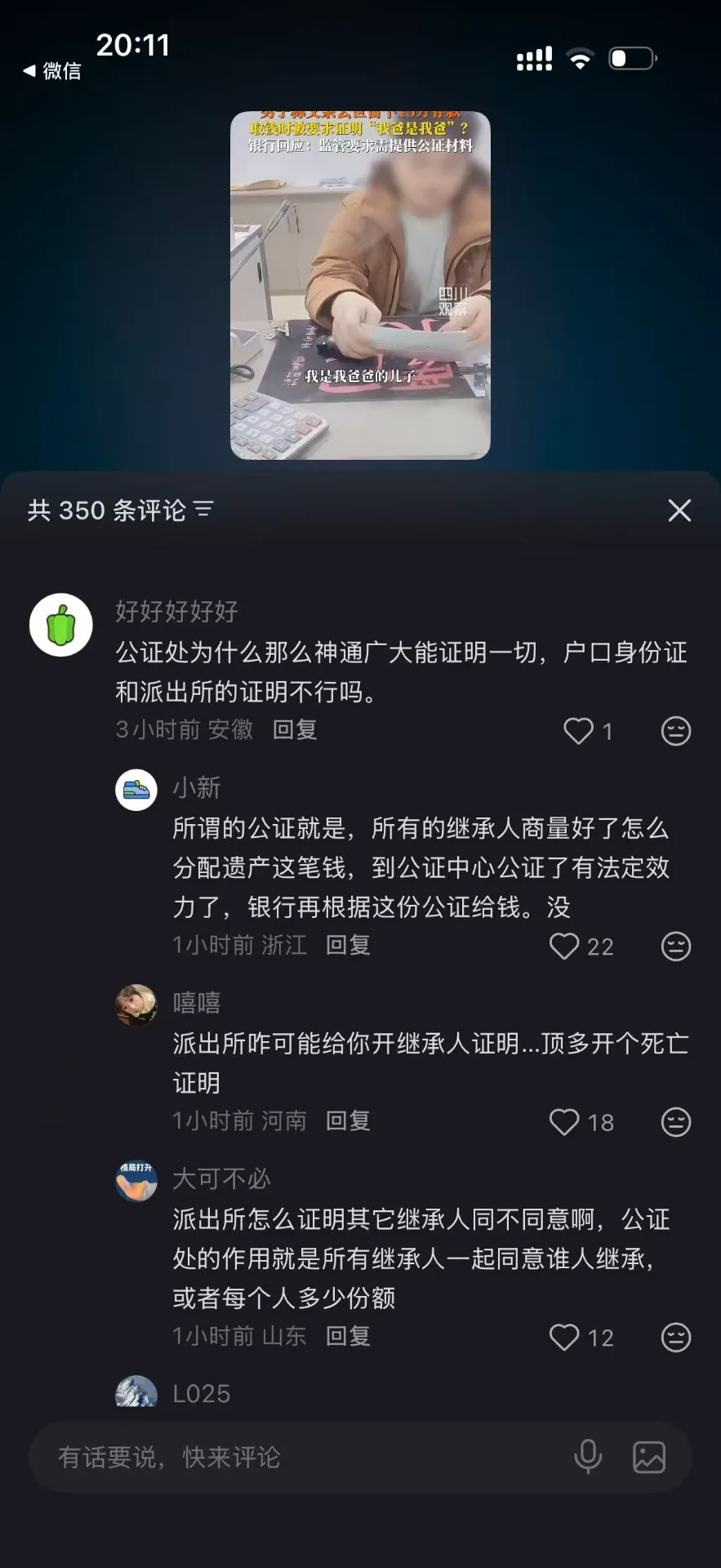The height and width of the screenshot is (1568, 721).
Task: Tap 大可不必's avatar picture
Action: coord(136,1179)
